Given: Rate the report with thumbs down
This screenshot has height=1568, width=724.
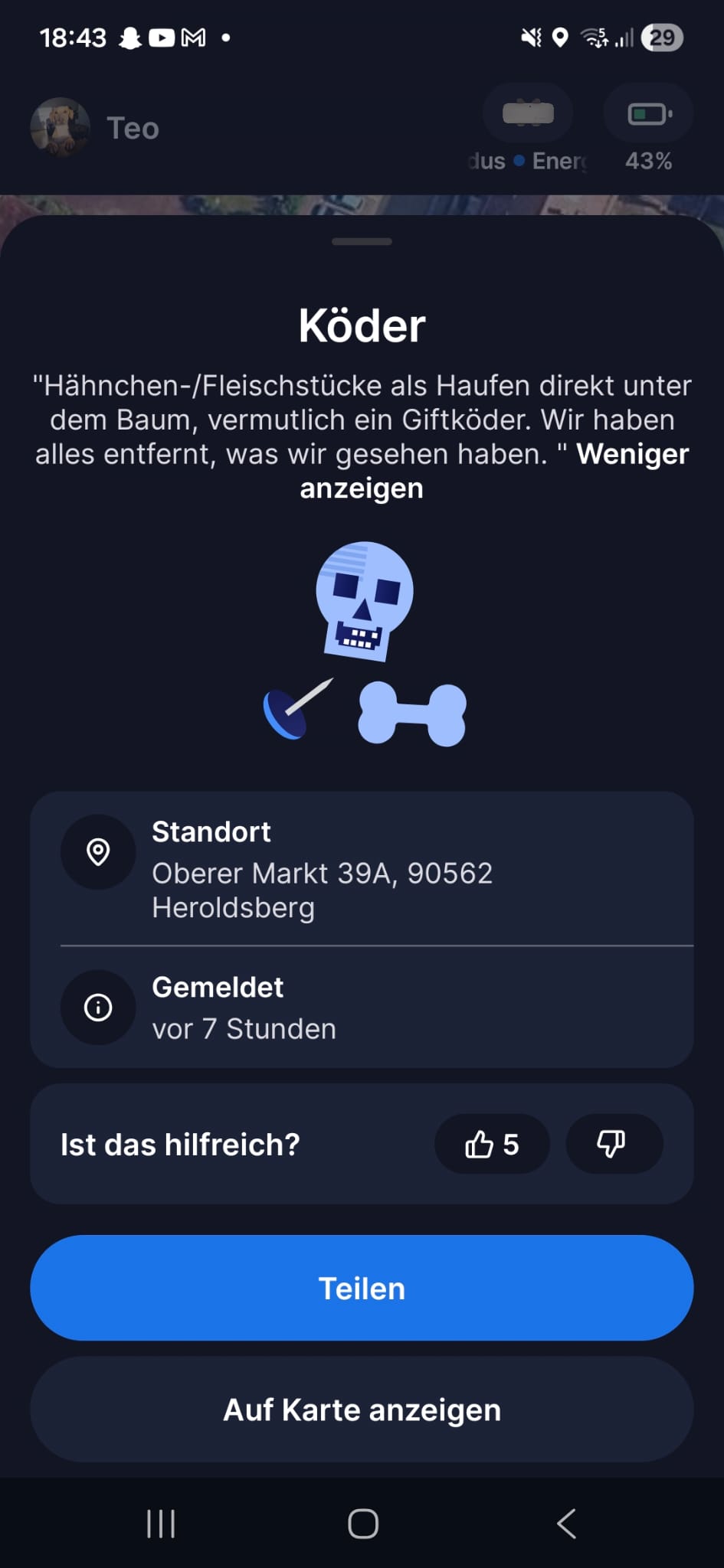Looking at the screenshot, I should pos(614,1144).
